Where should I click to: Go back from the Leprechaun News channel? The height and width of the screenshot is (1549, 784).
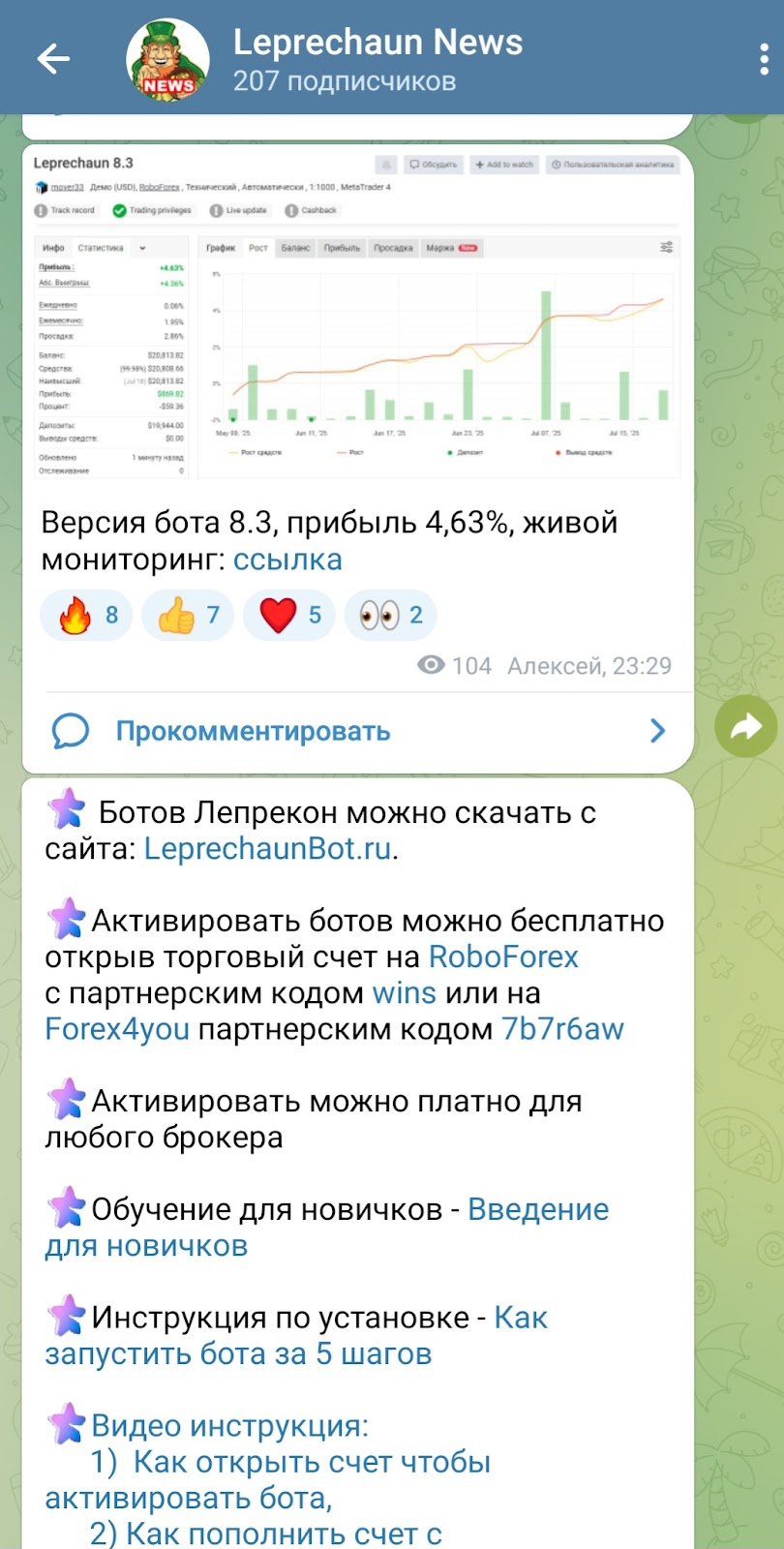tap(53, 59)
